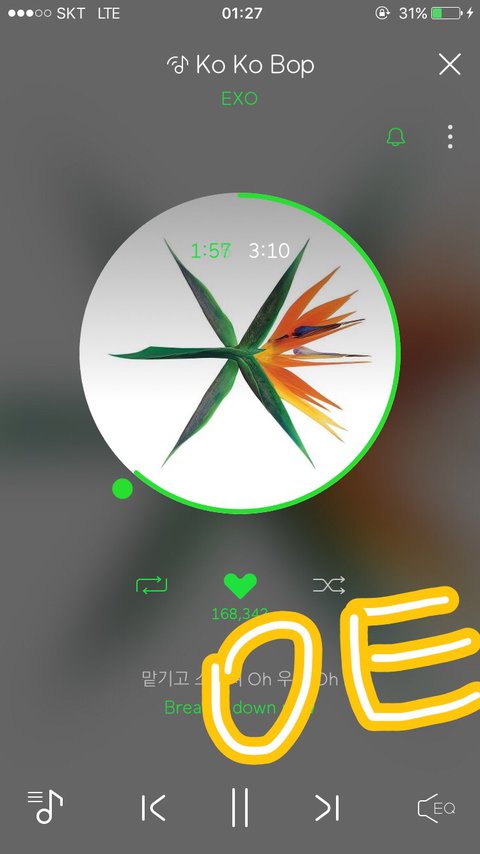Open the EQ sound settings
The height and width of the screenshot is (854, 480).
pyautogui.click(x=436, y=808)
